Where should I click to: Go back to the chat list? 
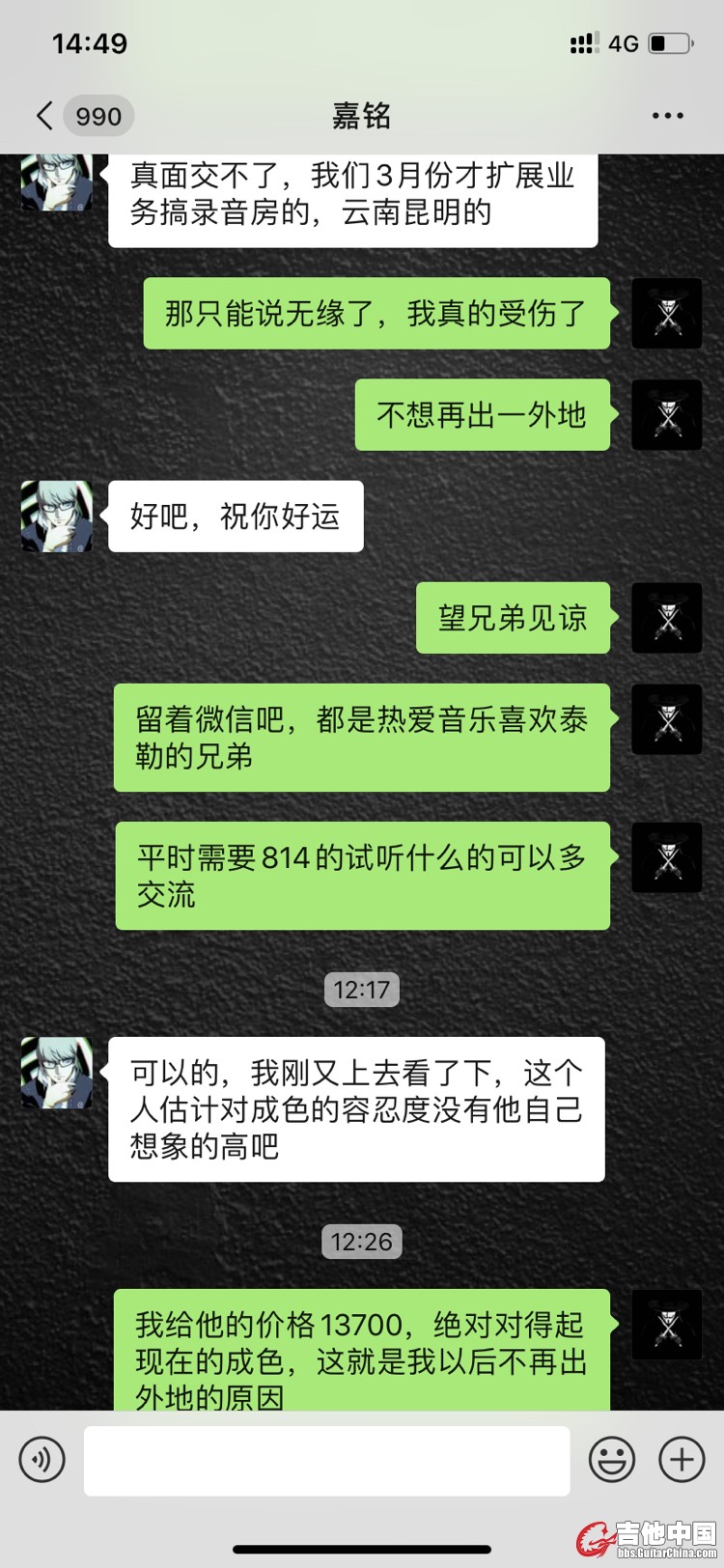tap(45, 117)
